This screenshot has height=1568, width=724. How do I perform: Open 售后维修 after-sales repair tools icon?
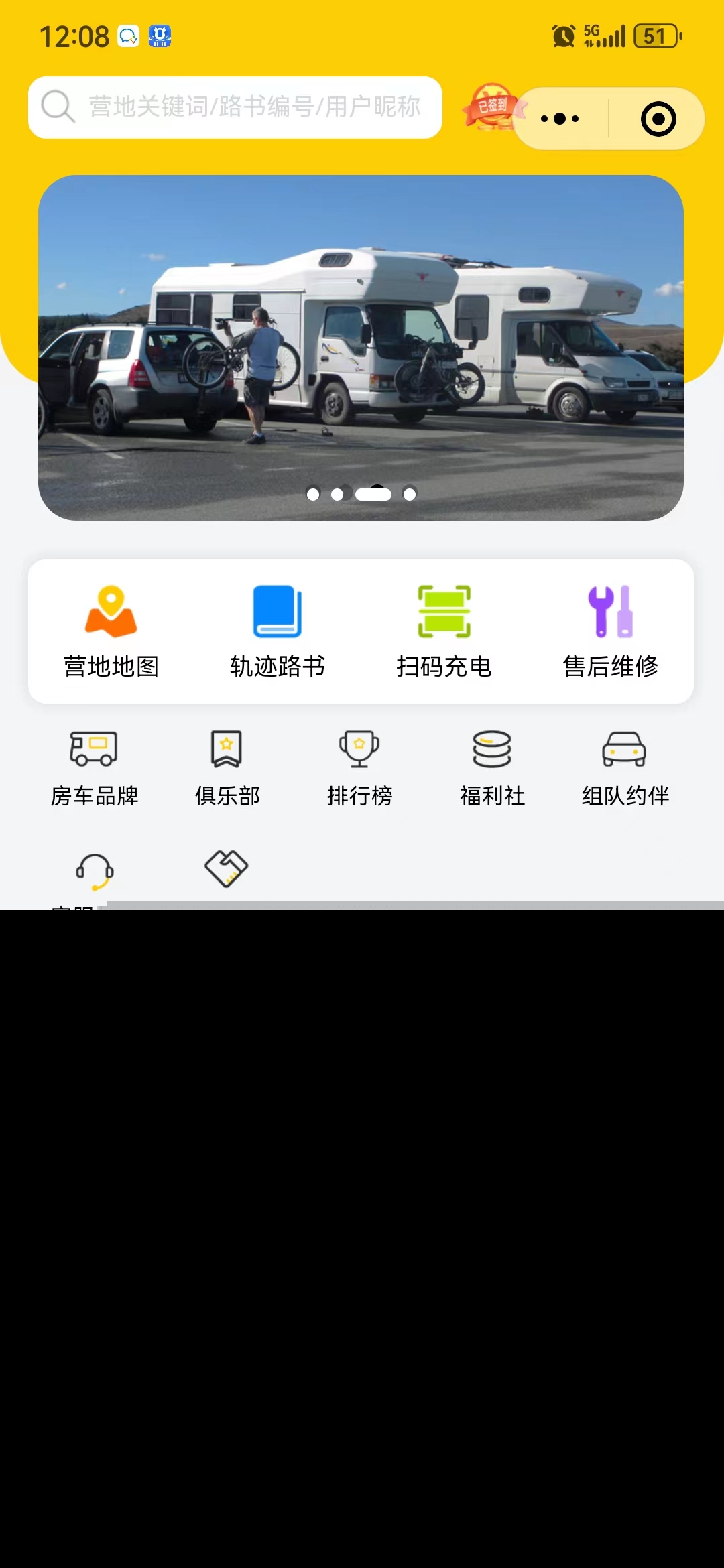click(x=611, y=630)
